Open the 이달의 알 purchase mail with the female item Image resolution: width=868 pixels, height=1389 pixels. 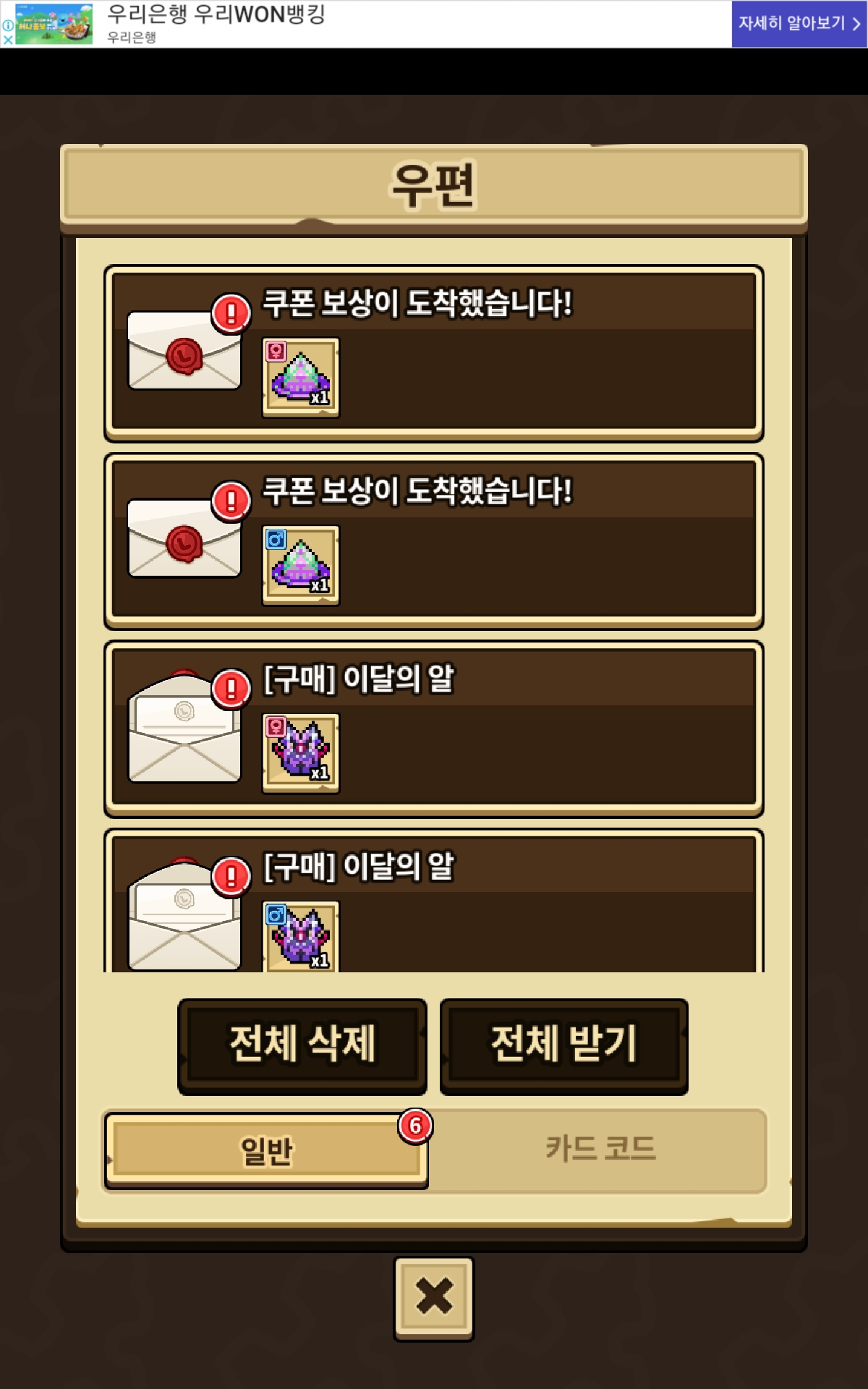pos(434,729)
